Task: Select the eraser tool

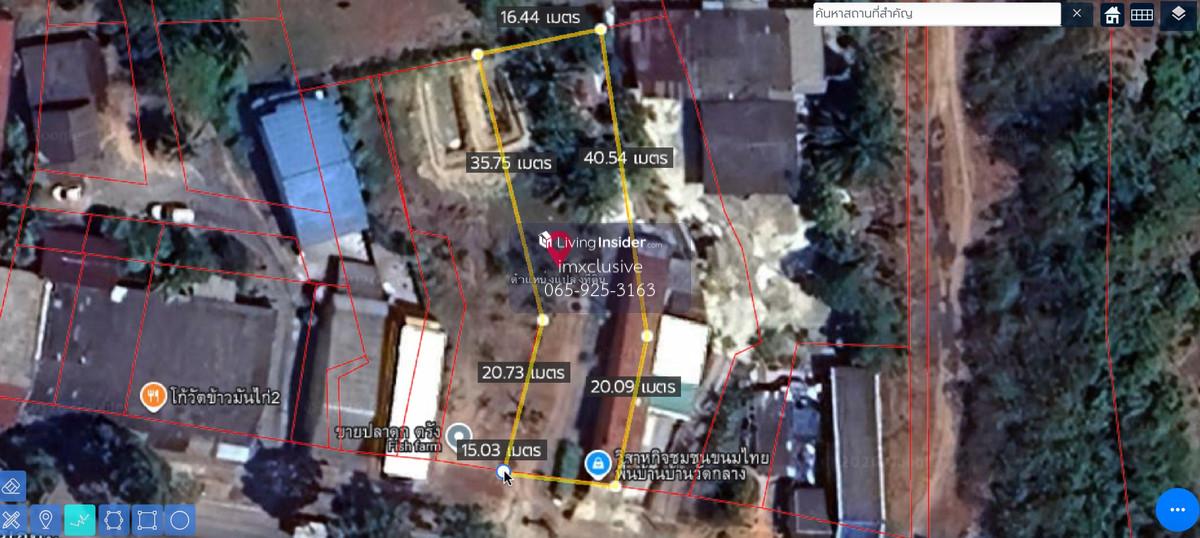Action: pos(12,486)
